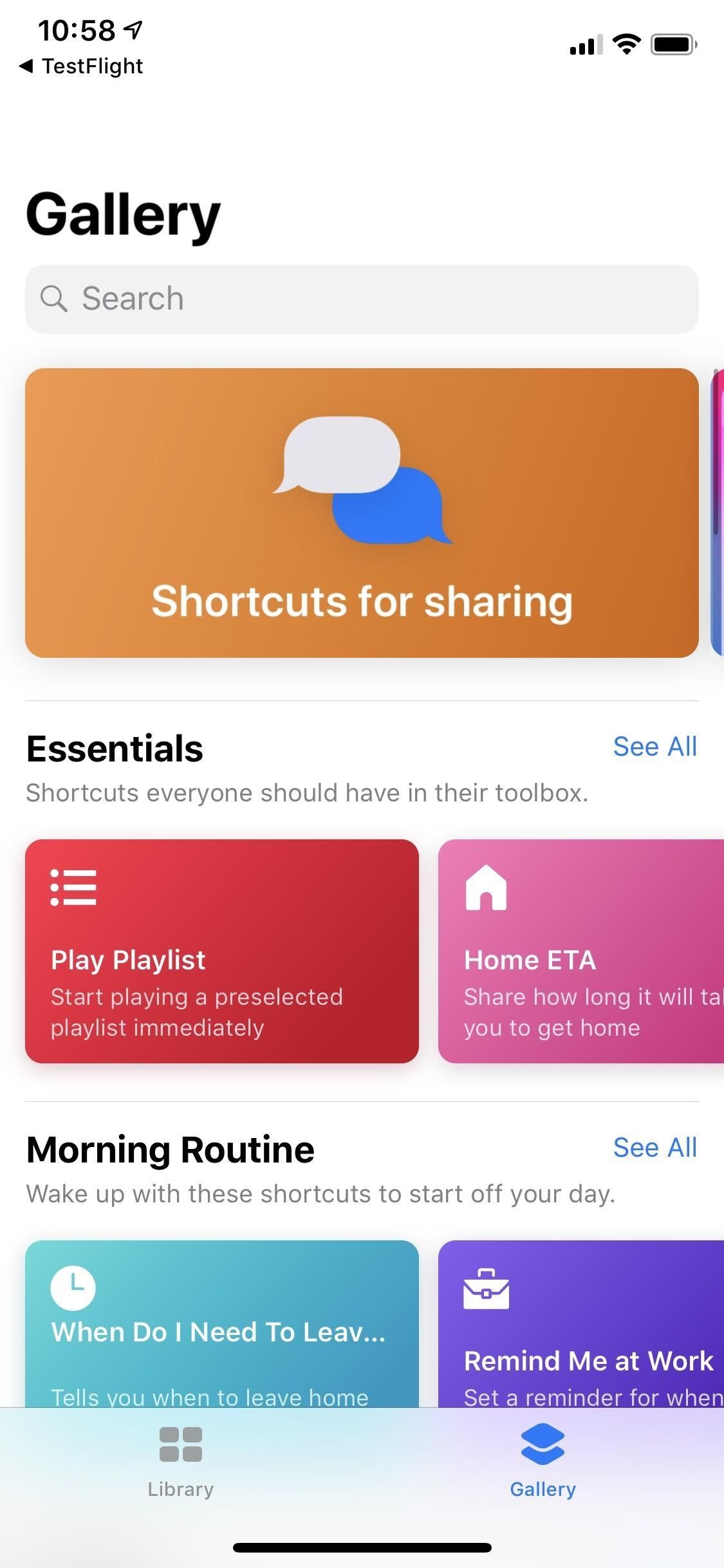The height and width of the screenshot is (1568, 724).
Task: Tap the clock icon on When Do I Need To Leave
Action: pos(73,1287)
